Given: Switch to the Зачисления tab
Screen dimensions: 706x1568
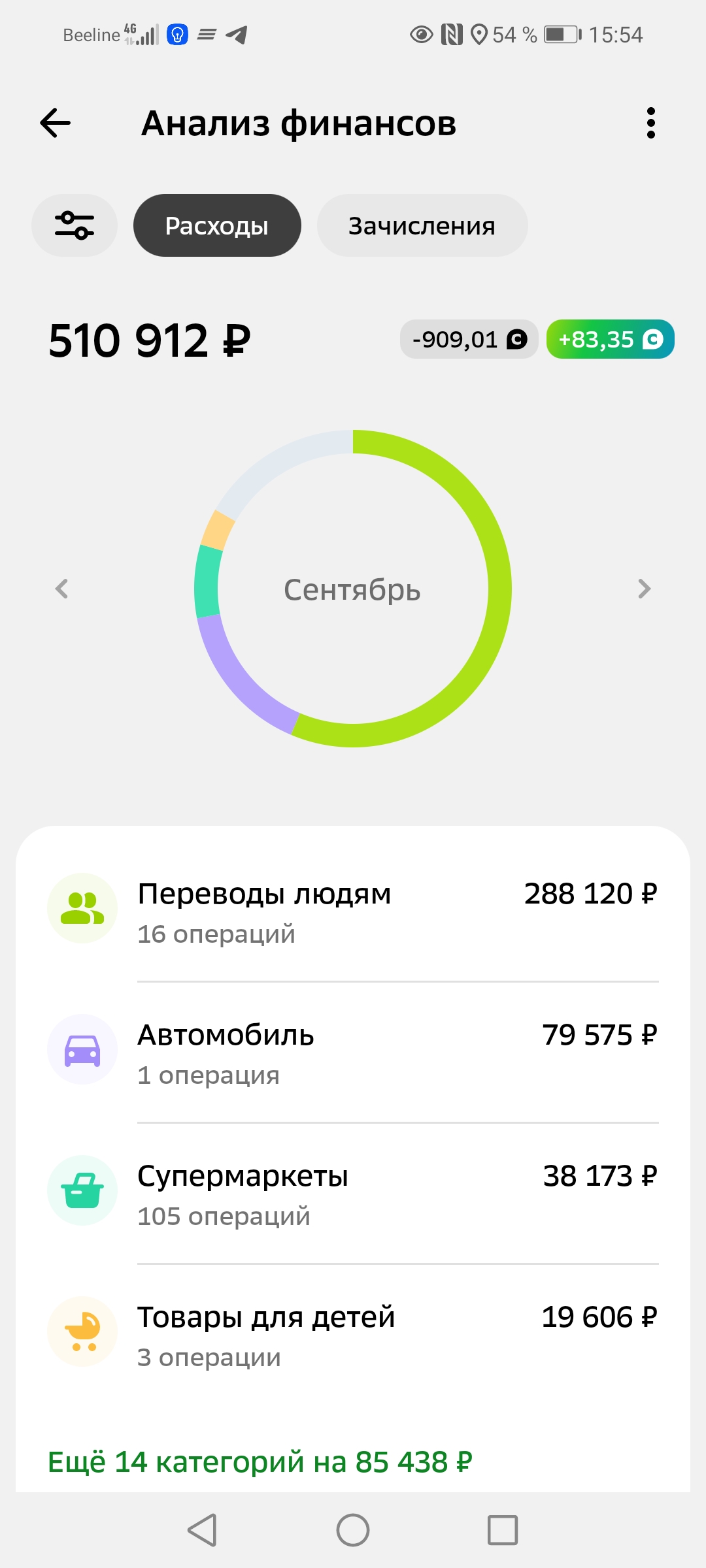Looking at the screenshot, I should 422,225.
